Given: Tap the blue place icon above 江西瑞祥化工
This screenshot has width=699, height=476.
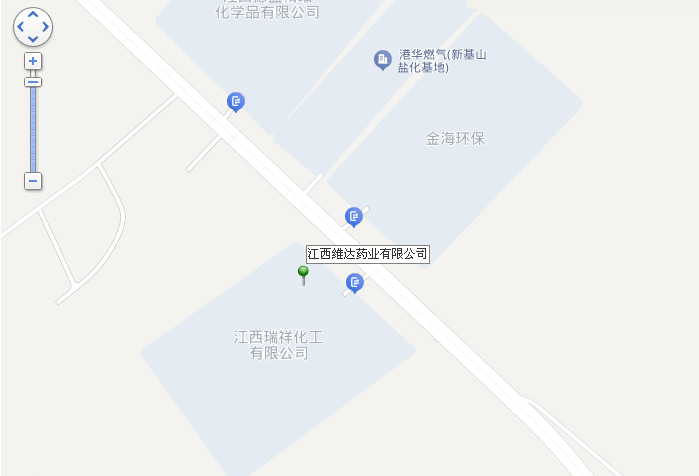Looking at the screenshot, I should tap(354, 283).
